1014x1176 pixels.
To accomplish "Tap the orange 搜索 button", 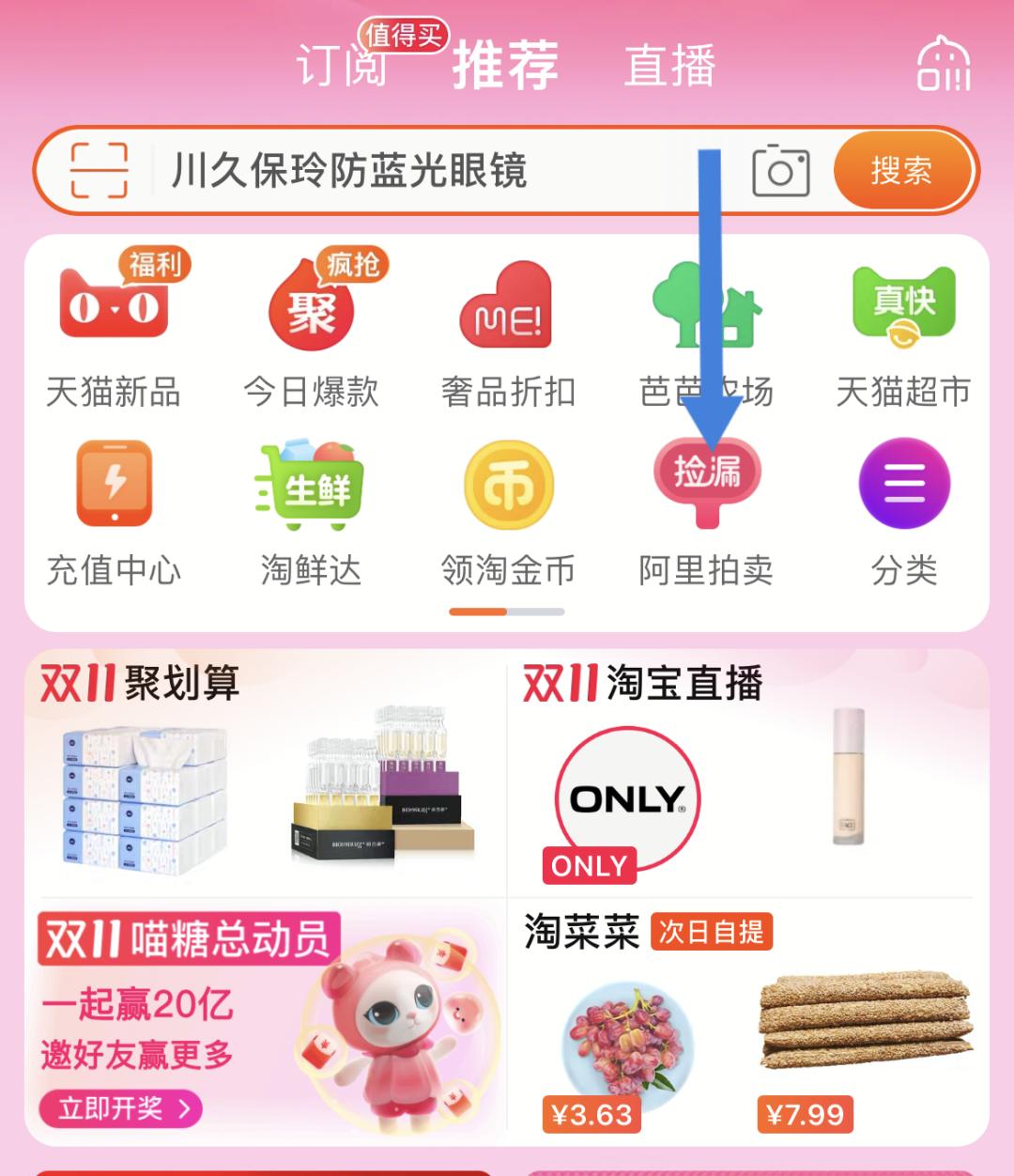I will (901, 171).
